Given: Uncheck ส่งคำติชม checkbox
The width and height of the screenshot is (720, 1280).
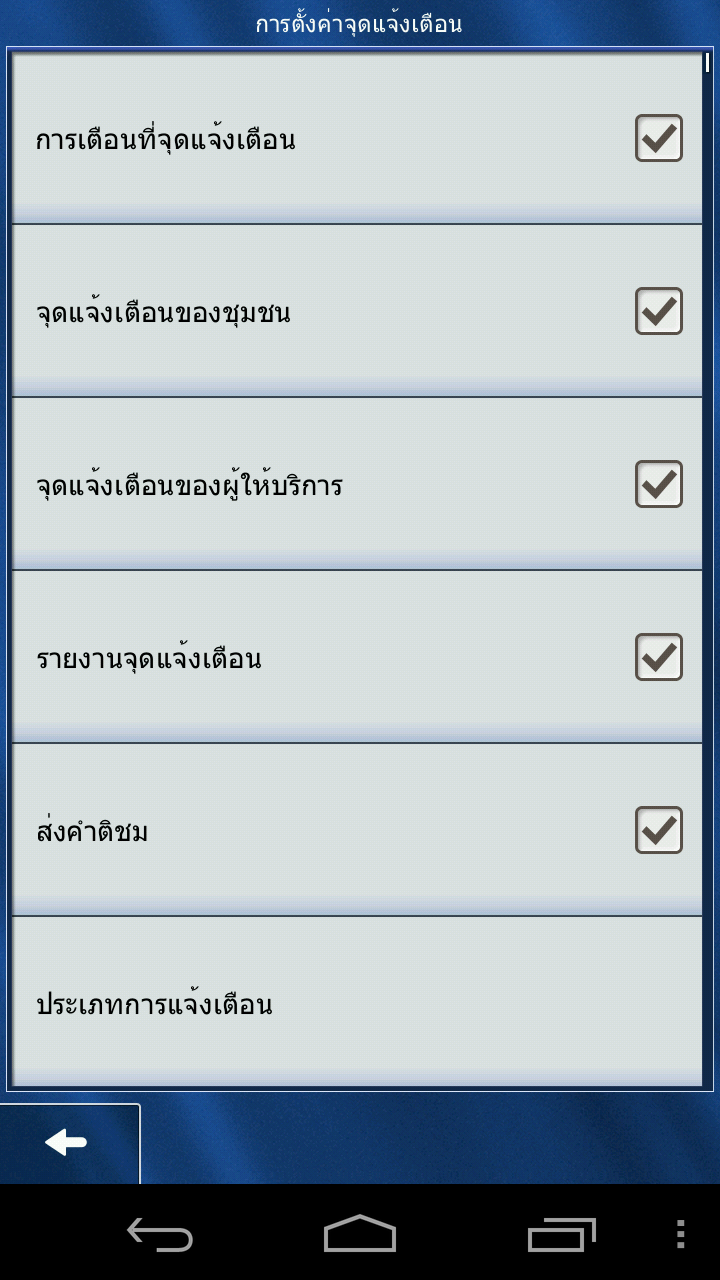Looking at the screenshot, I should pos(659,830).
